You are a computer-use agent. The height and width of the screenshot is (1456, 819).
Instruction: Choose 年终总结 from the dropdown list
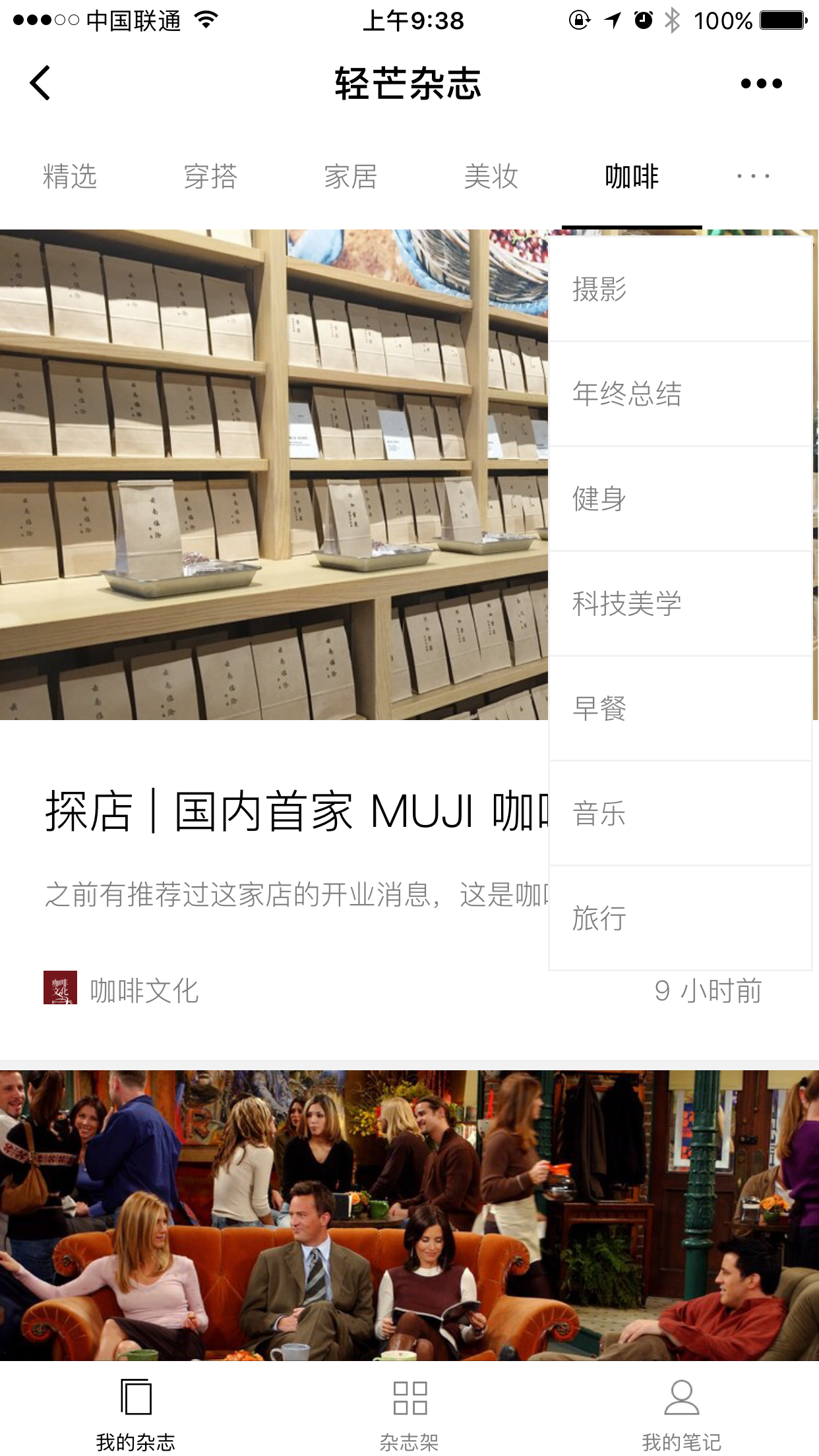click(x=679, y=394)
